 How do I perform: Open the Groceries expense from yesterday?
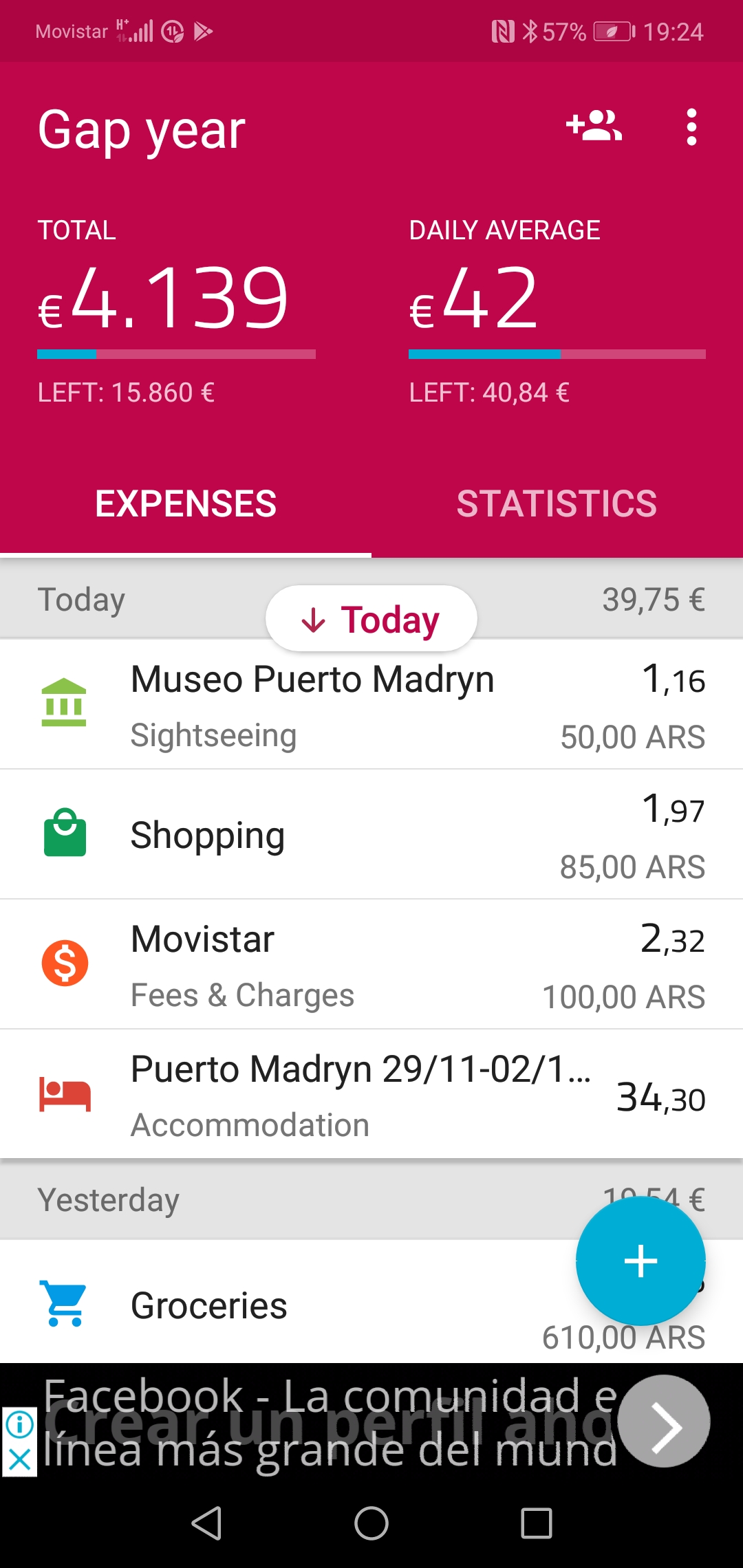pos(289,1303)
